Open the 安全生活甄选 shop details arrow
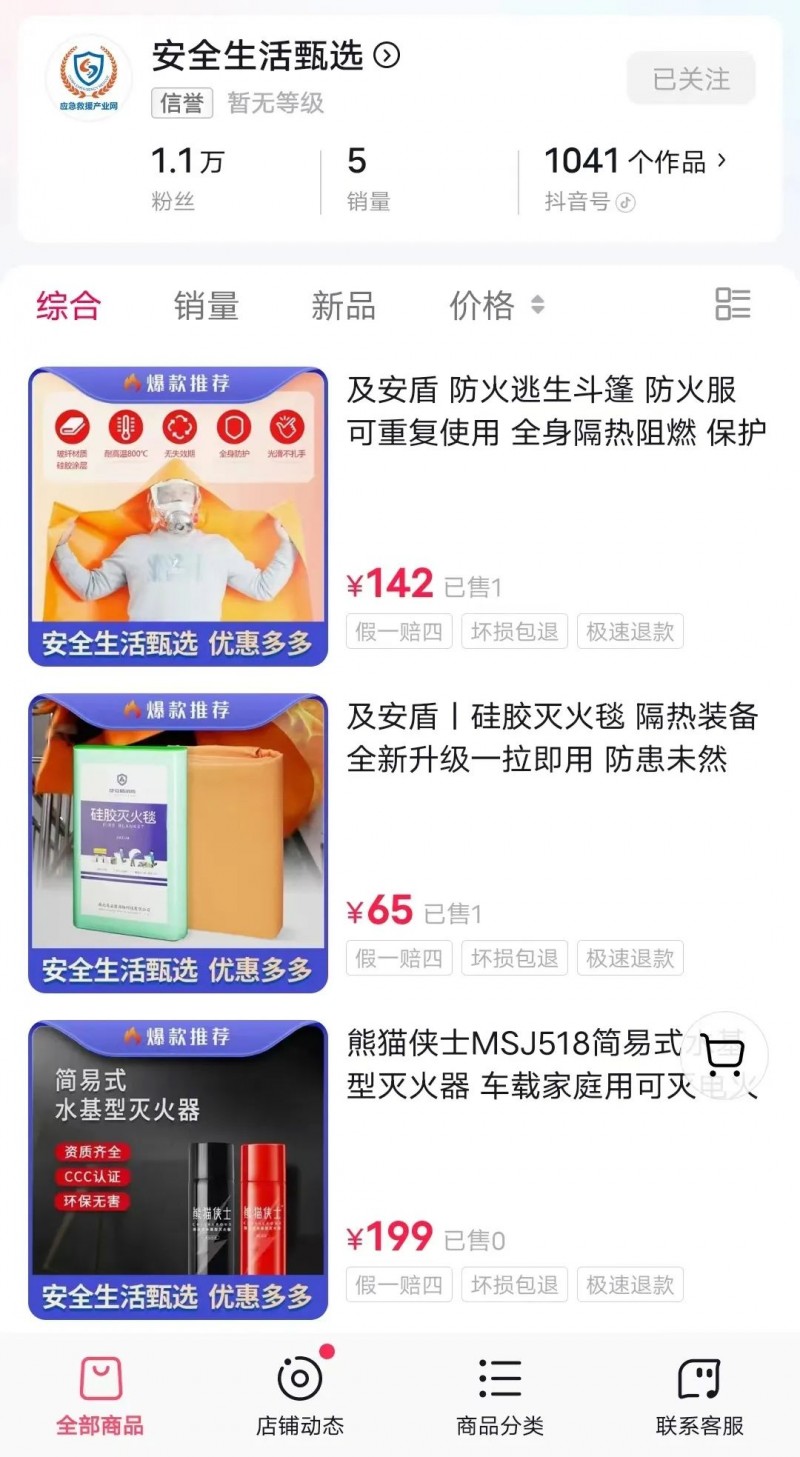The width and height of the screenshot is (800, 1457). click(387, 56)
